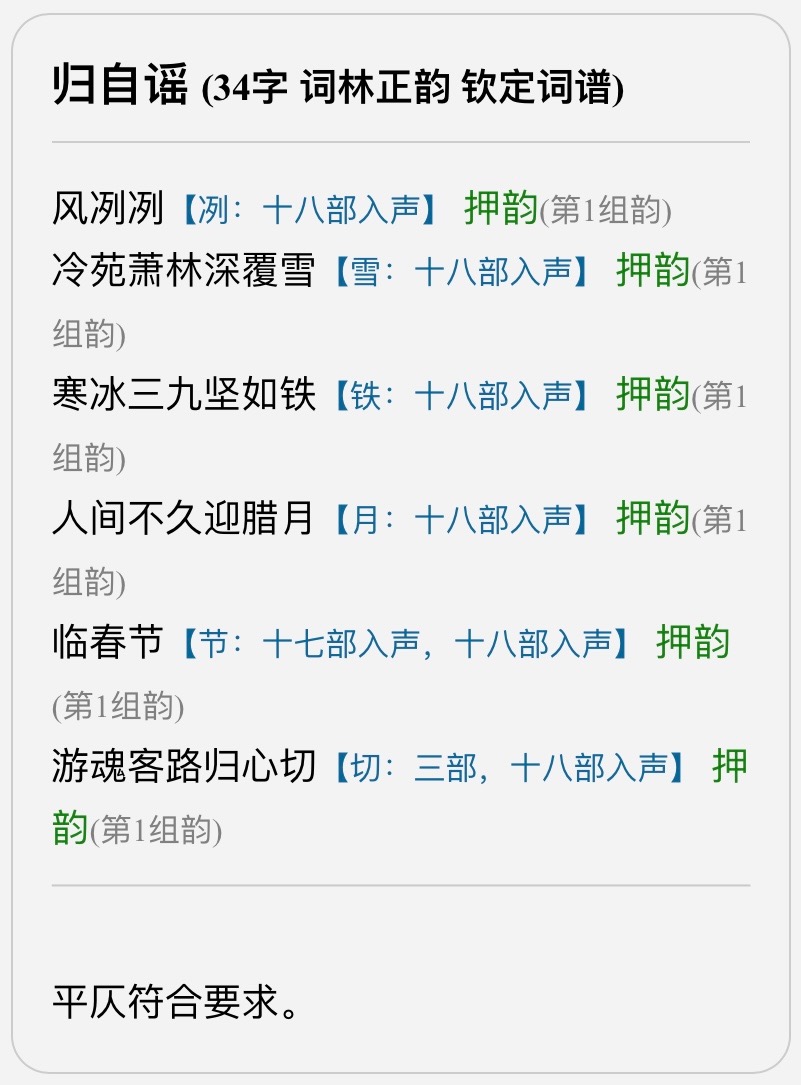Open the rhyme entry link for 节
This screenshot has width=801, height=1085.
click(406, 643)
